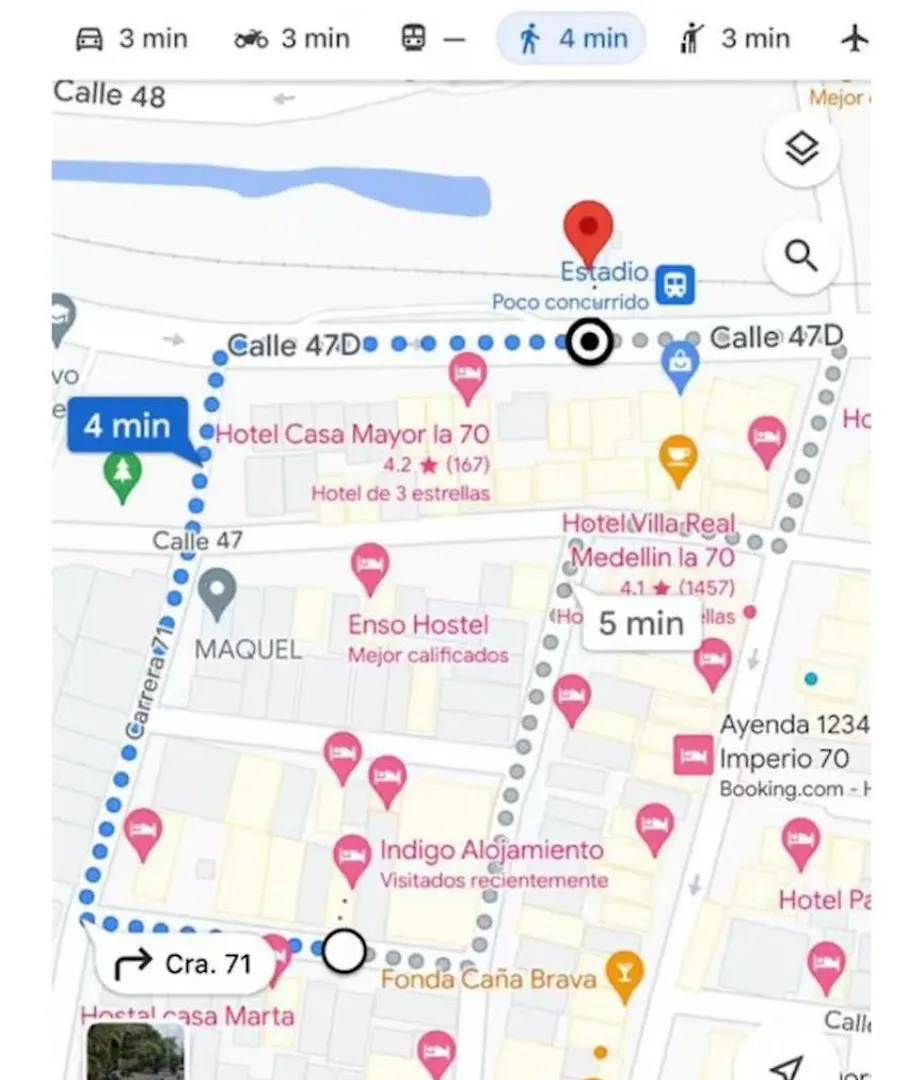Switch to driving mode, 3 min
Screen dimensions: 923x1080
(x=132, y=39)
